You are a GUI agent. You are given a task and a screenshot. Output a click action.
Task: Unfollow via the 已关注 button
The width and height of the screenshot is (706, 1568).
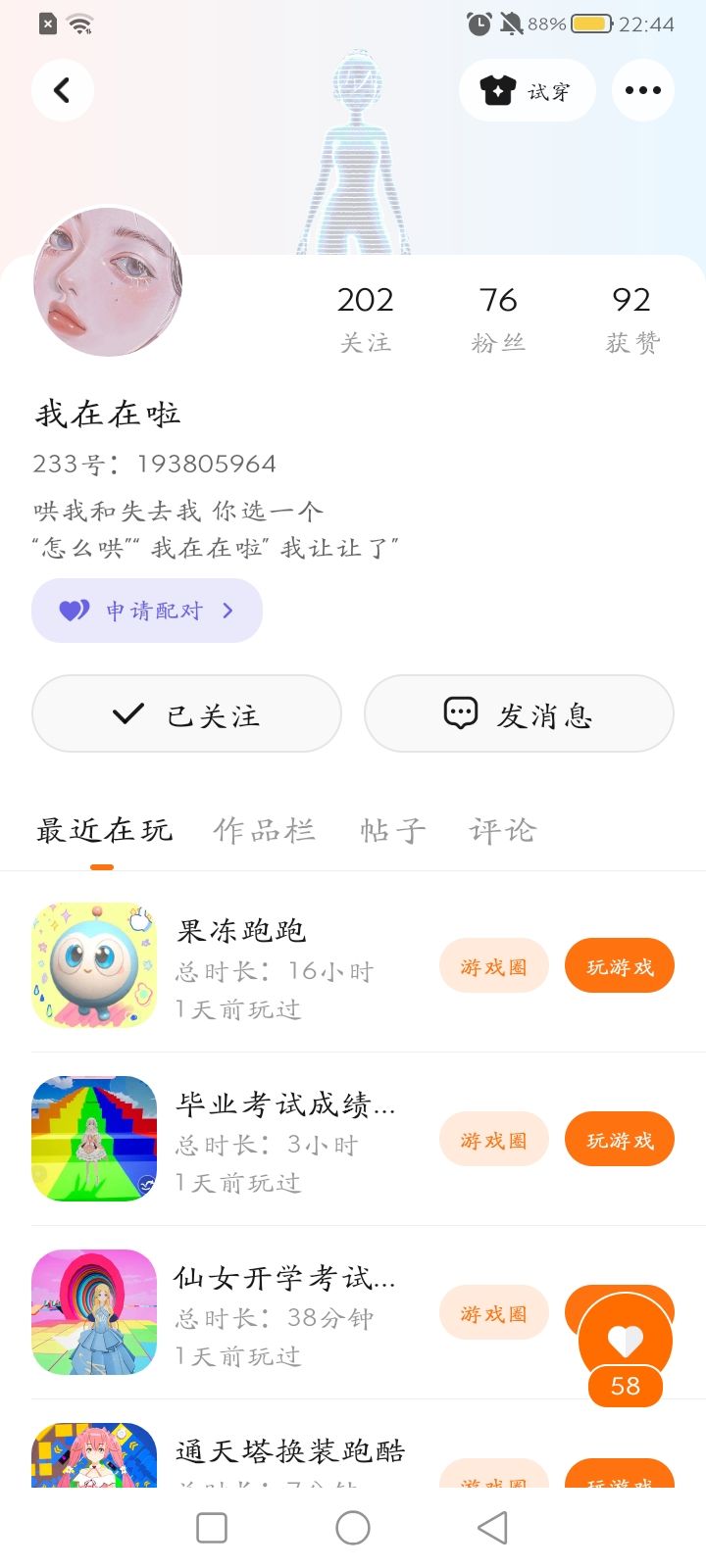pyautogui.click(x=186, y=714)
